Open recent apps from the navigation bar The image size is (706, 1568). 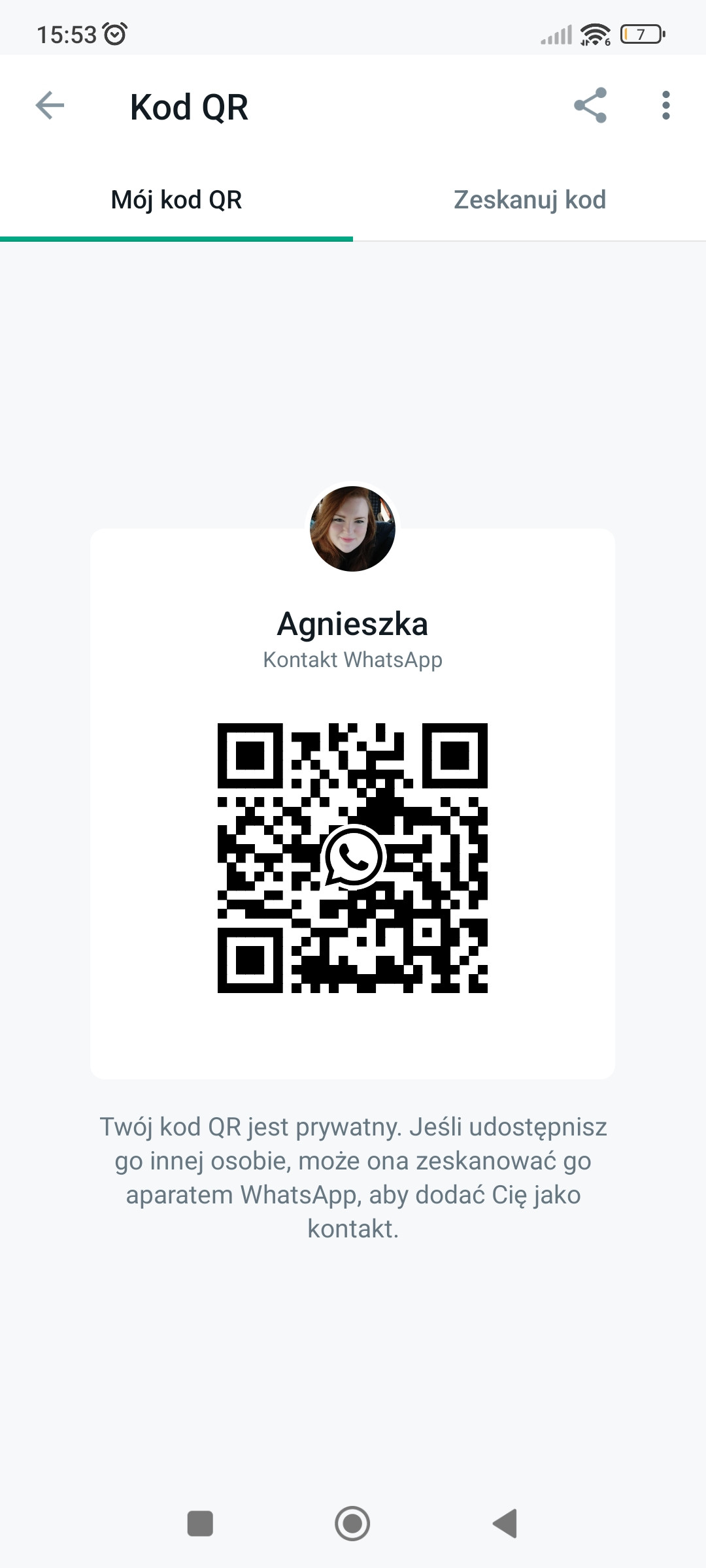point(200,1524)
